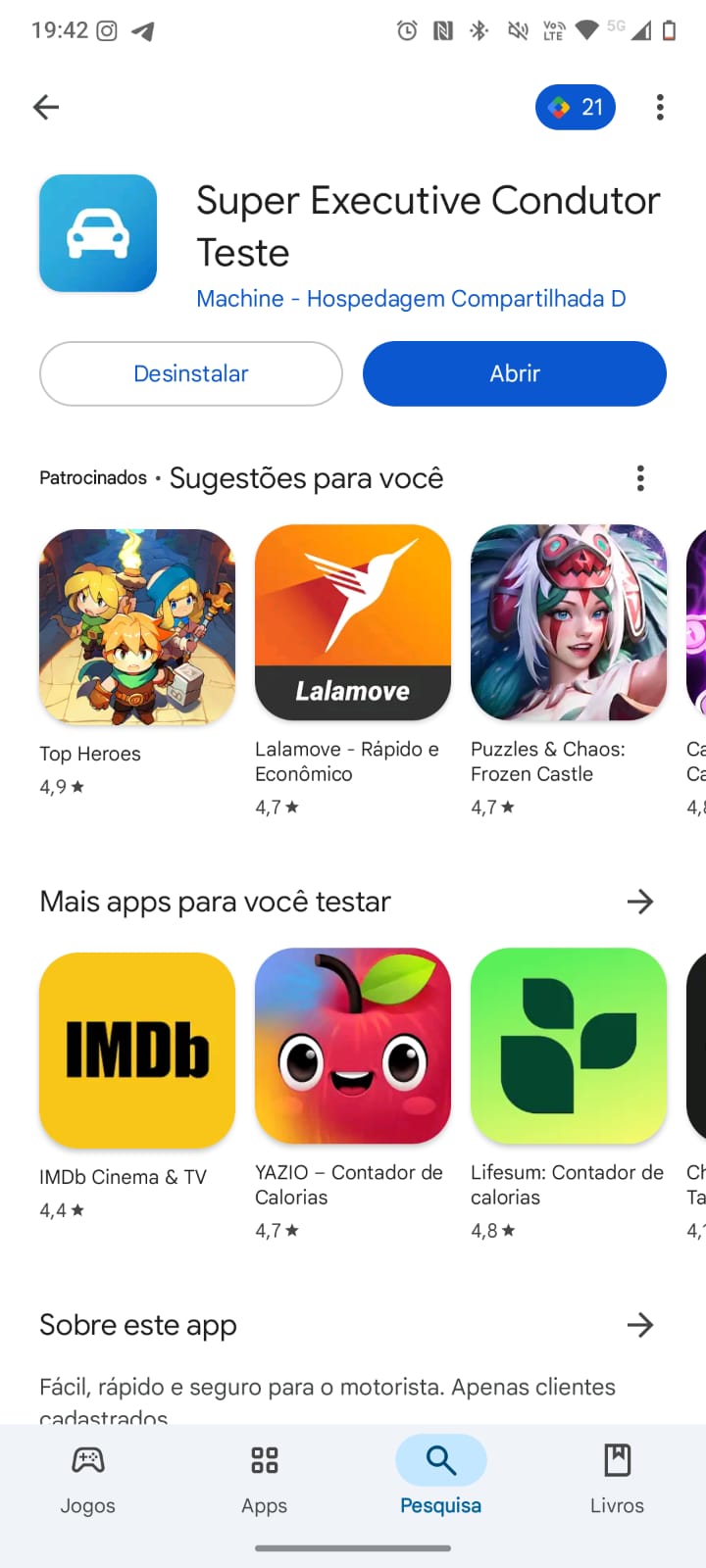Open the top-right overflow menu
This screenshot has height=1568, width=706.
point(660,107)
